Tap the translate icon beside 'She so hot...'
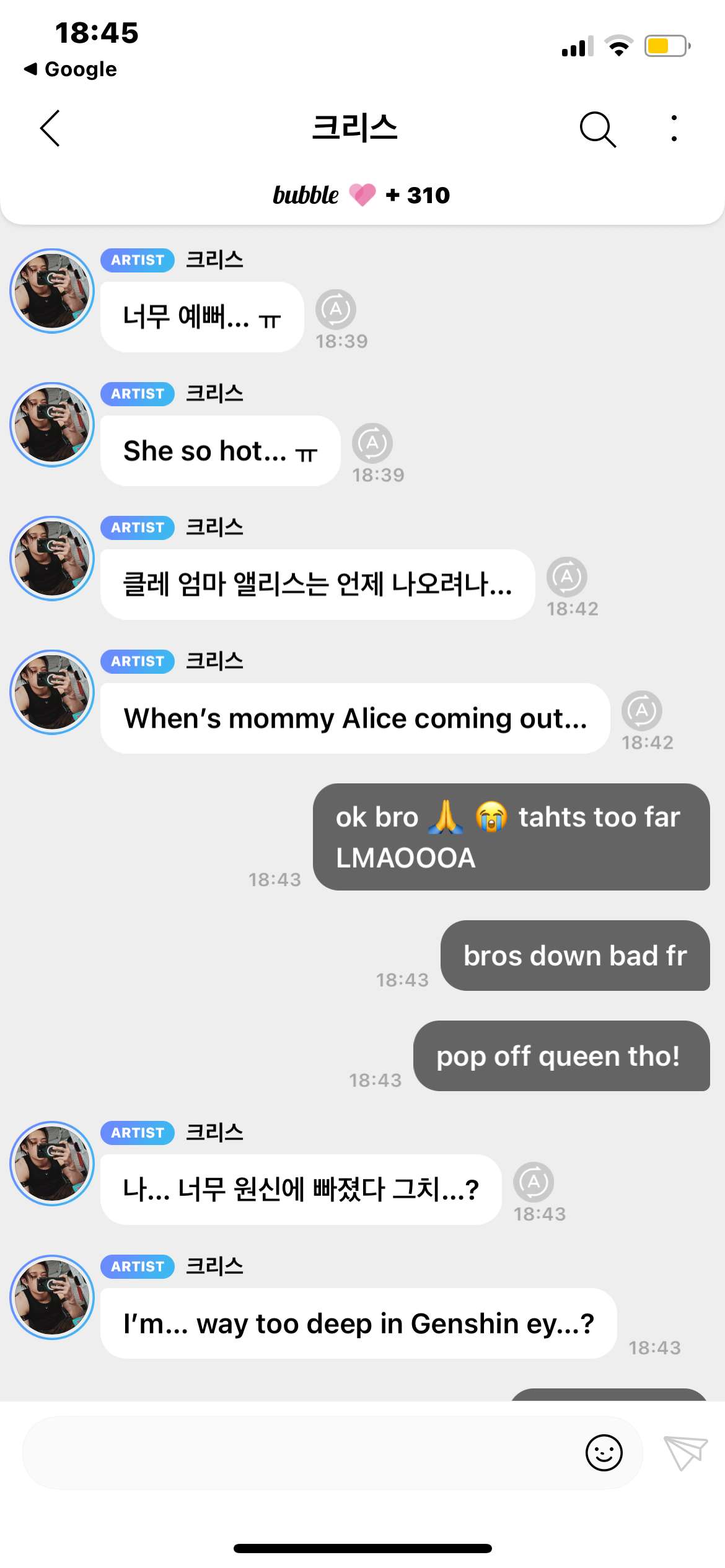This screenshot has width=725, height=1568. (x=372, y=443)
